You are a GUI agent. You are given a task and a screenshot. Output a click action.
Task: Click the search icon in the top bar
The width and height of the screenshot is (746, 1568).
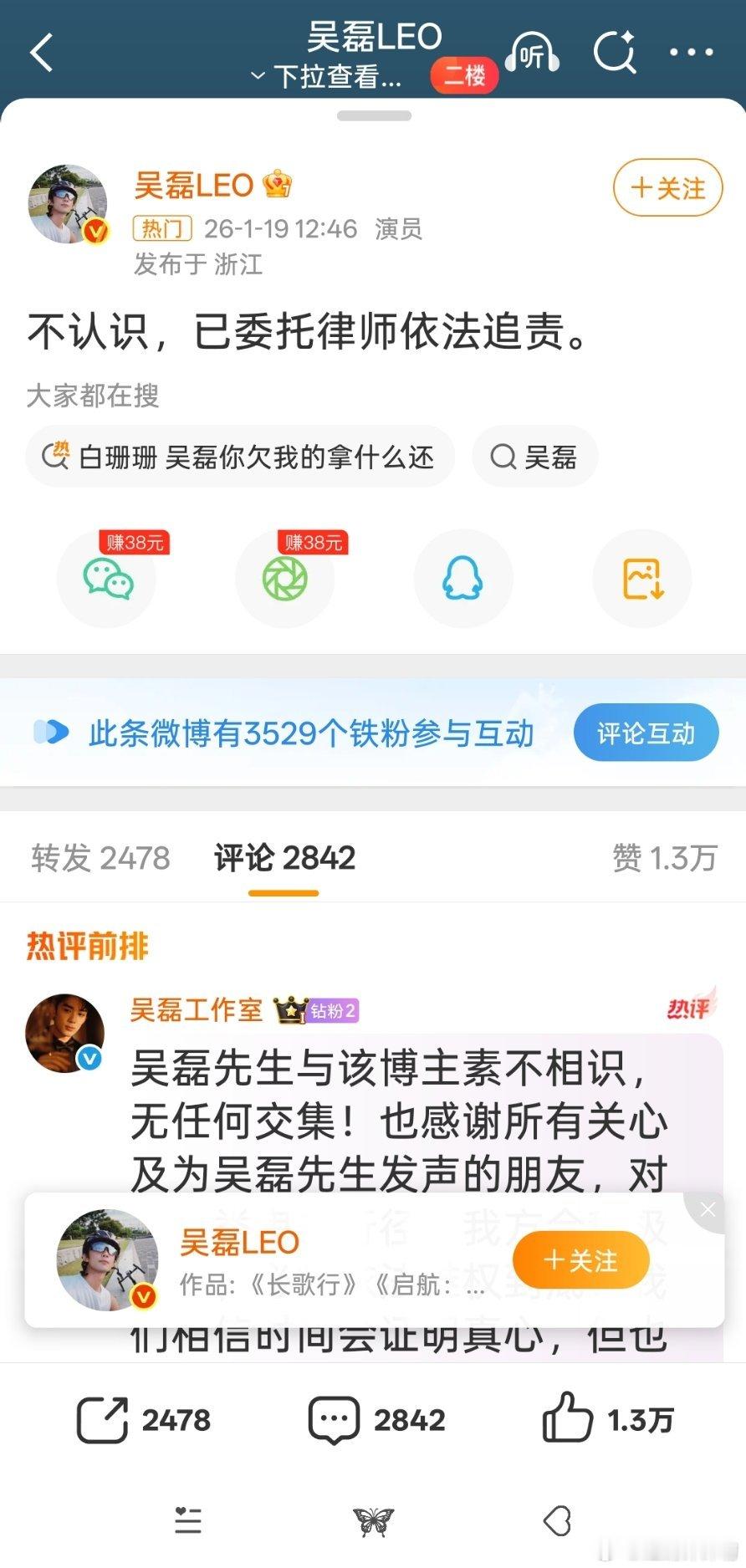pyautogui.click(x=615, y=52)
